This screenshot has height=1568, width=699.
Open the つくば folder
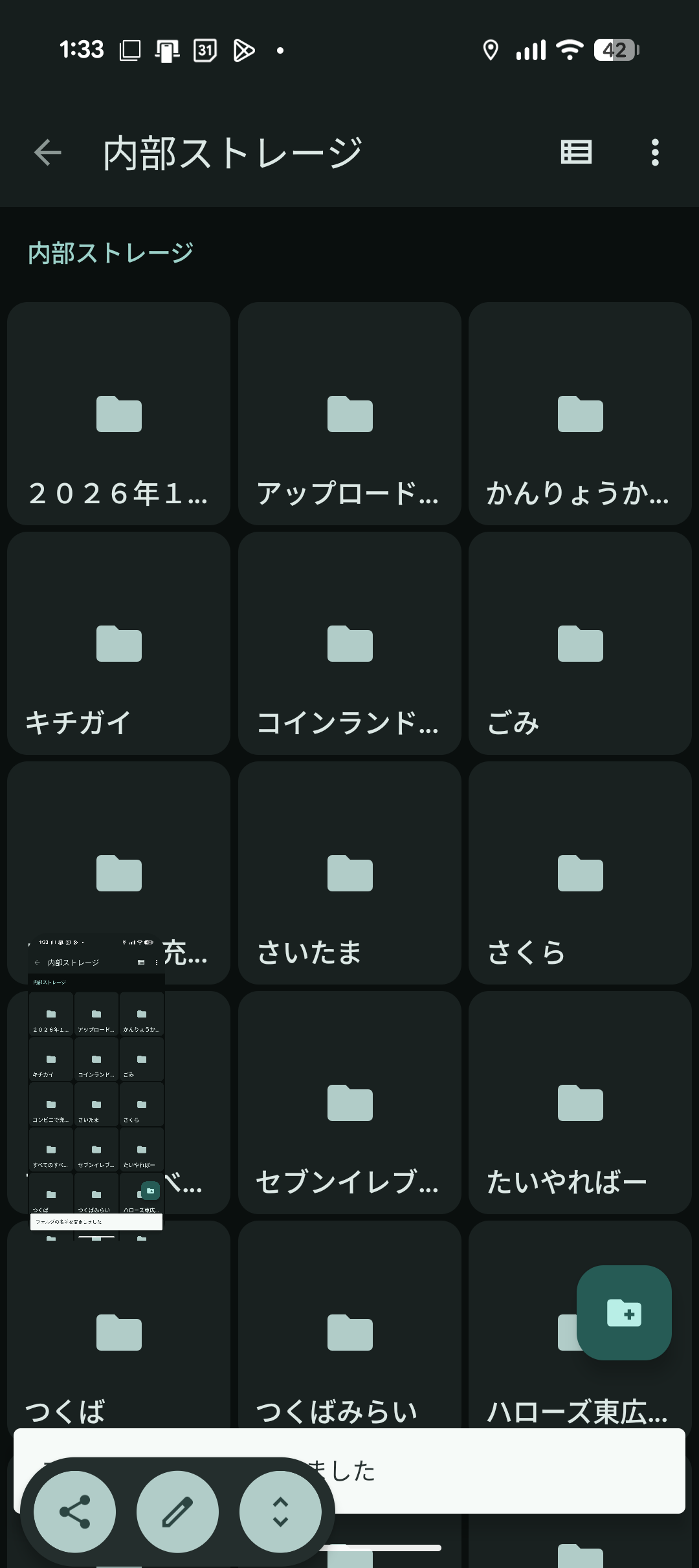(x=119, y=1333)
